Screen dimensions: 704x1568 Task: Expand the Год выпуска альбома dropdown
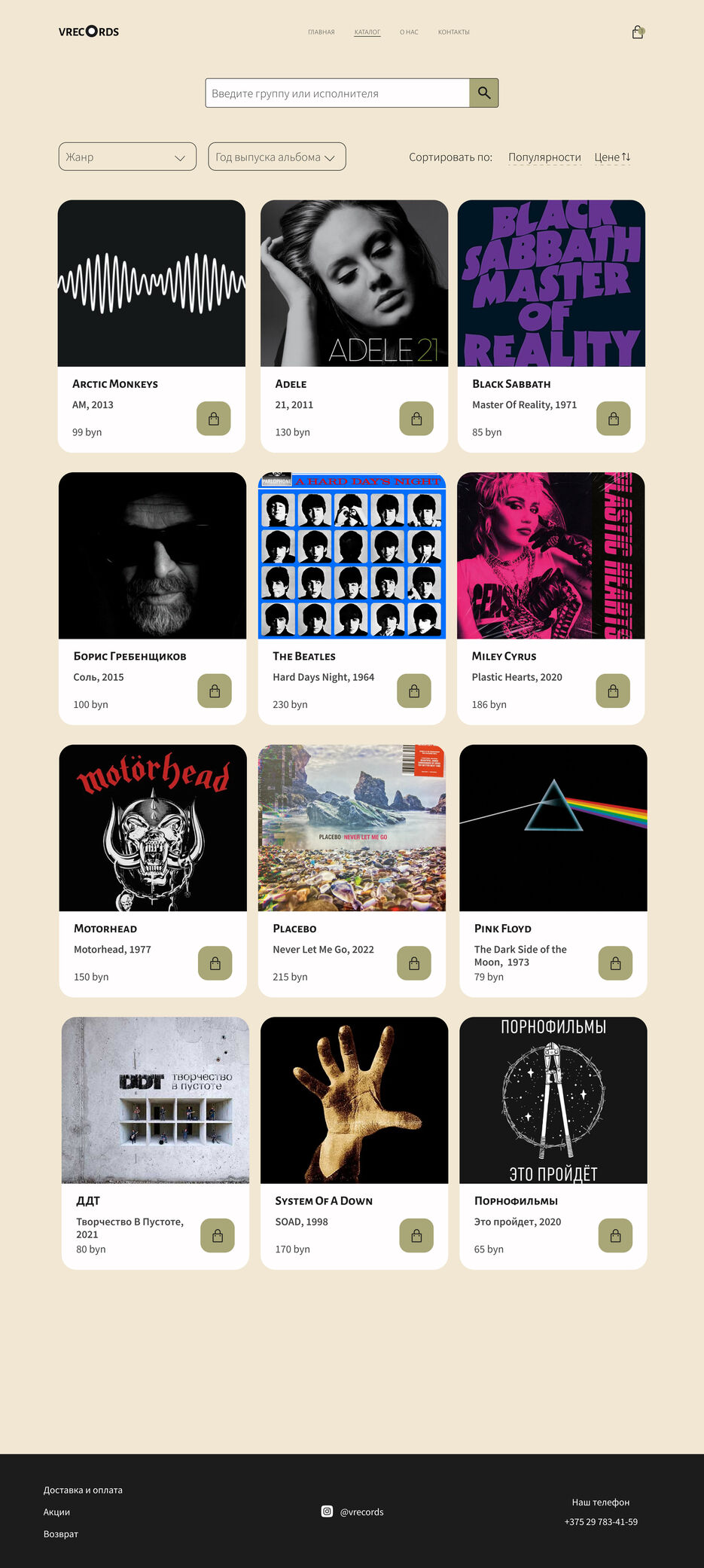(276, 157)
